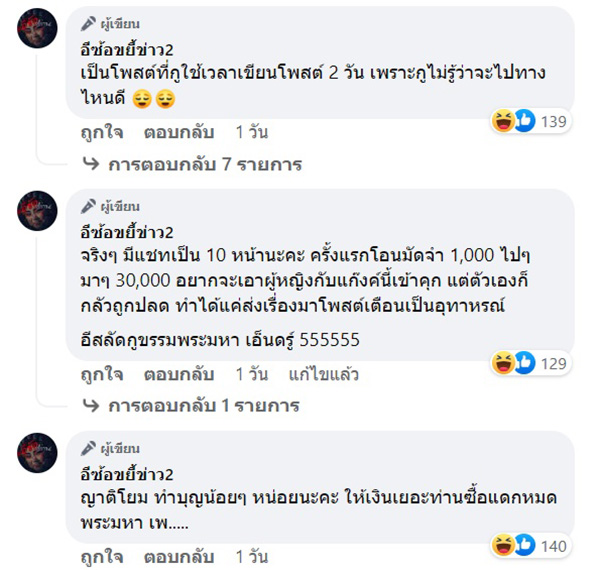Like the ญาติโยม ทำบุญ comment

100,553
